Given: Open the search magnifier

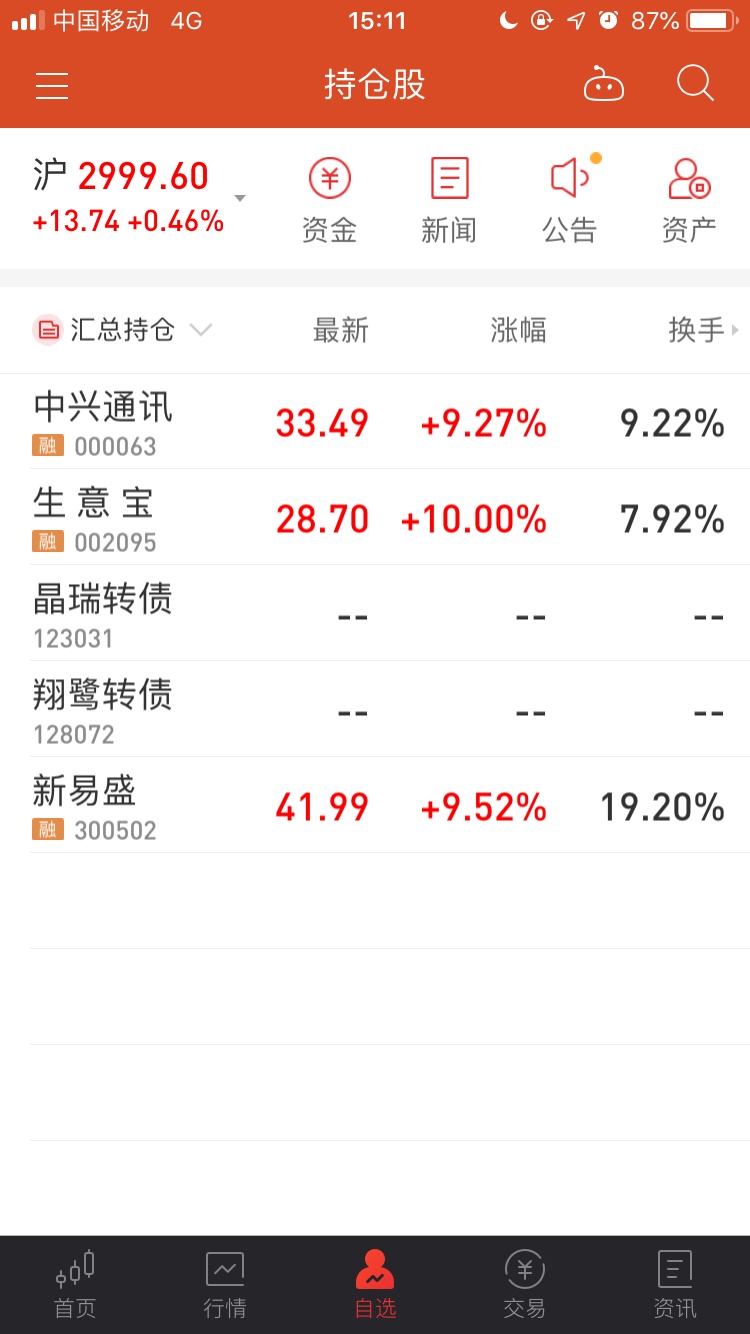Looking at the screenshot, I should pos(695,84).
